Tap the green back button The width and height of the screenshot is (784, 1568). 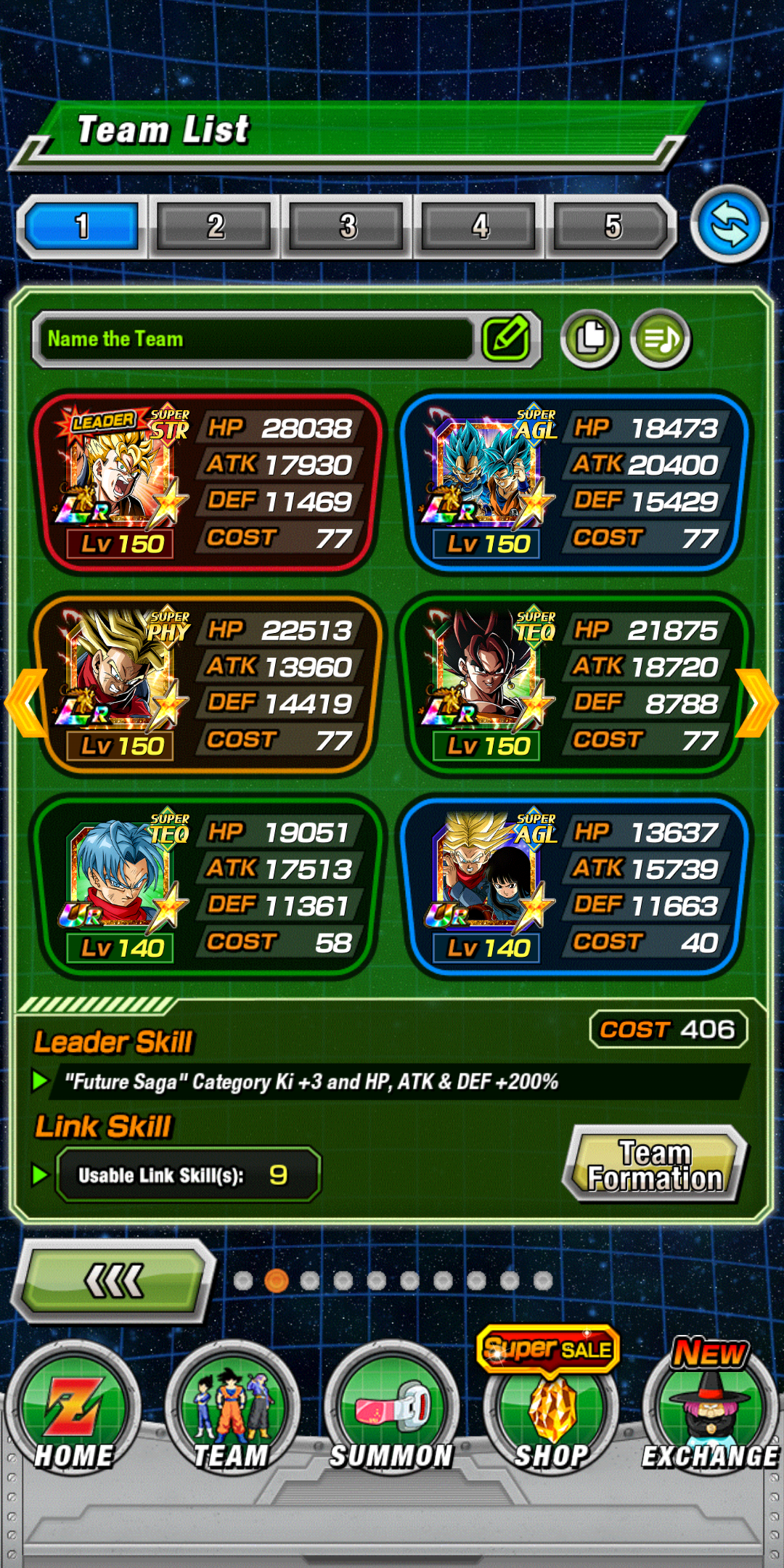point(114,1281)
